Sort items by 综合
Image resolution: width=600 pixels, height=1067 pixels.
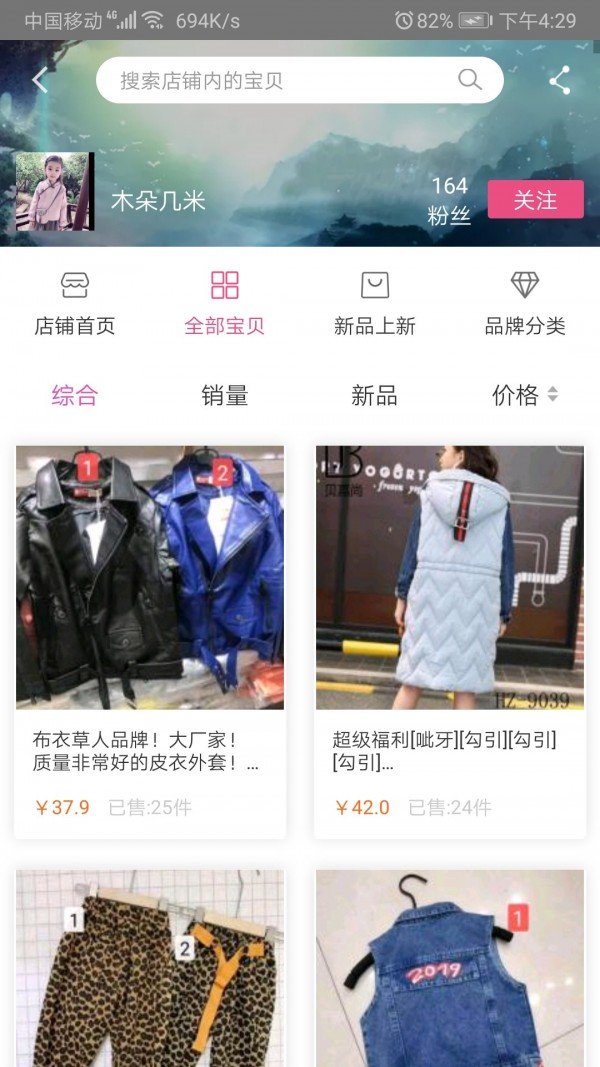point(75,395)
